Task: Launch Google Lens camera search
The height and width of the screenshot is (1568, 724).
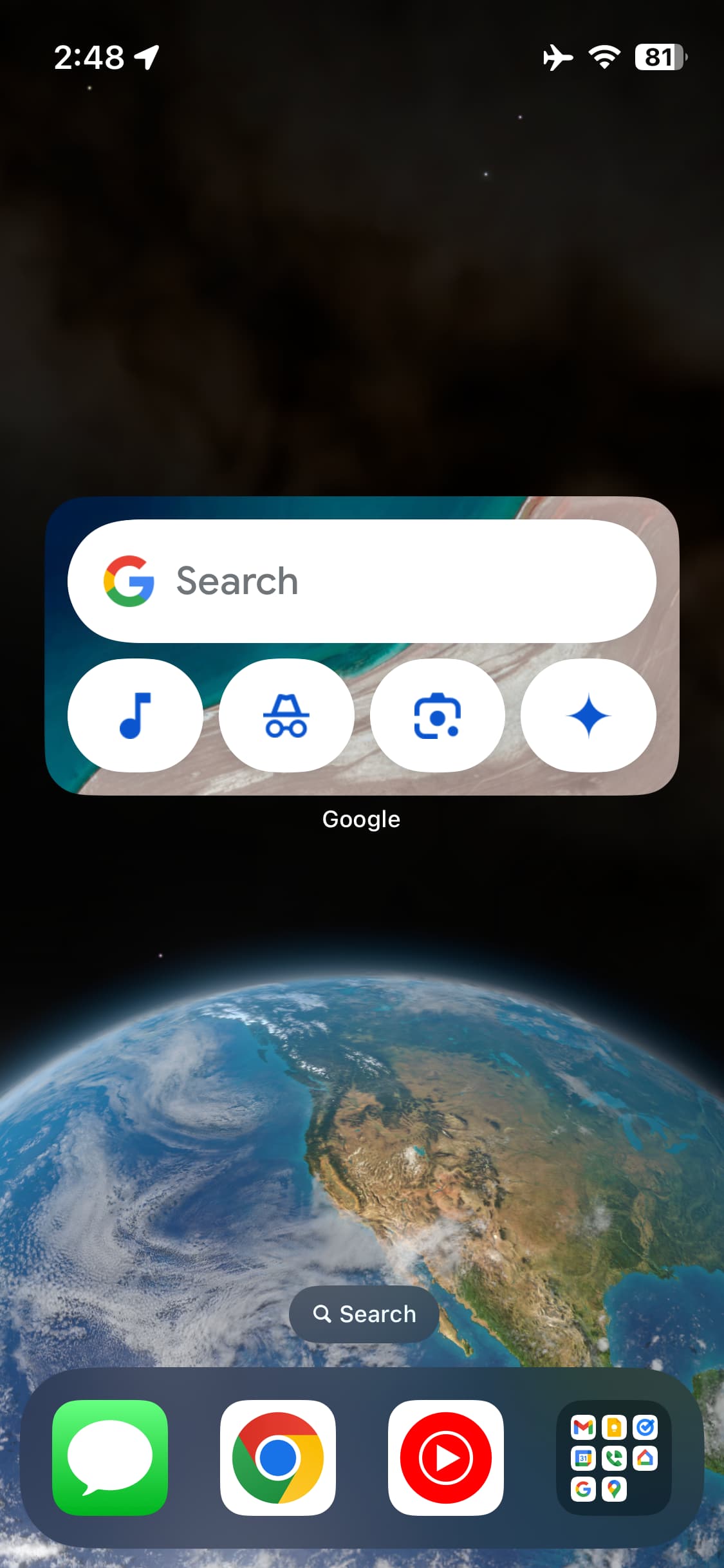Action: point(438,715)
